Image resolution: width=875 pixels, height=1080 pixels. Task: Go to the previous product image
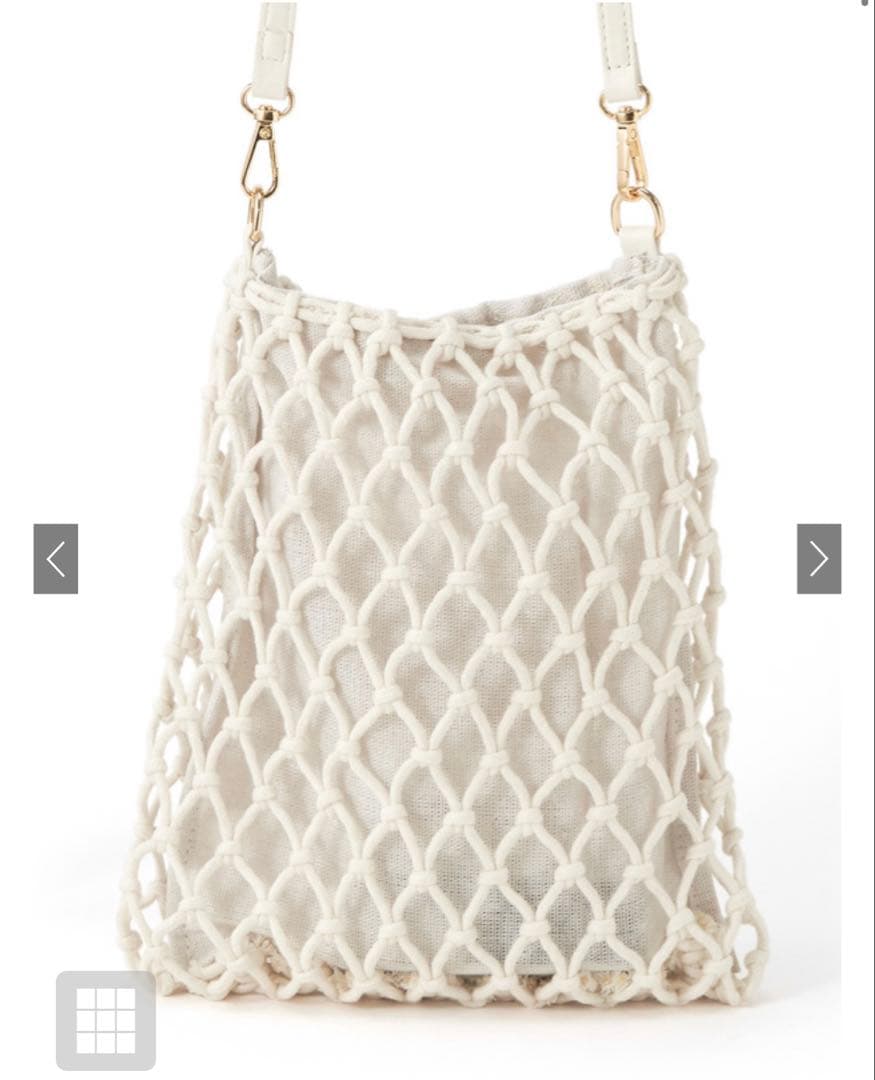pyautogui.click(x=56, y=559)
